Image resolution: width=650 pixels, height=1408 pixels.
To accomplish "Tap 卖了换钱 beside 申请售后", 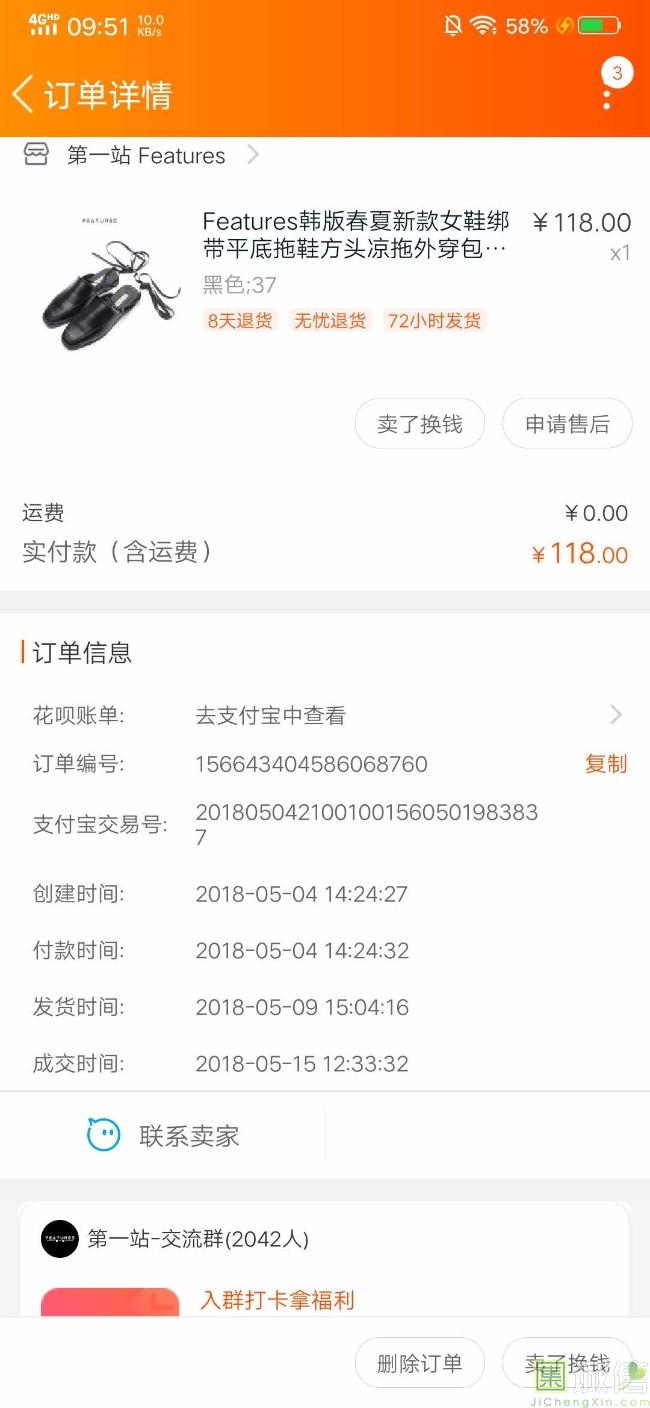I will point(420,424).
